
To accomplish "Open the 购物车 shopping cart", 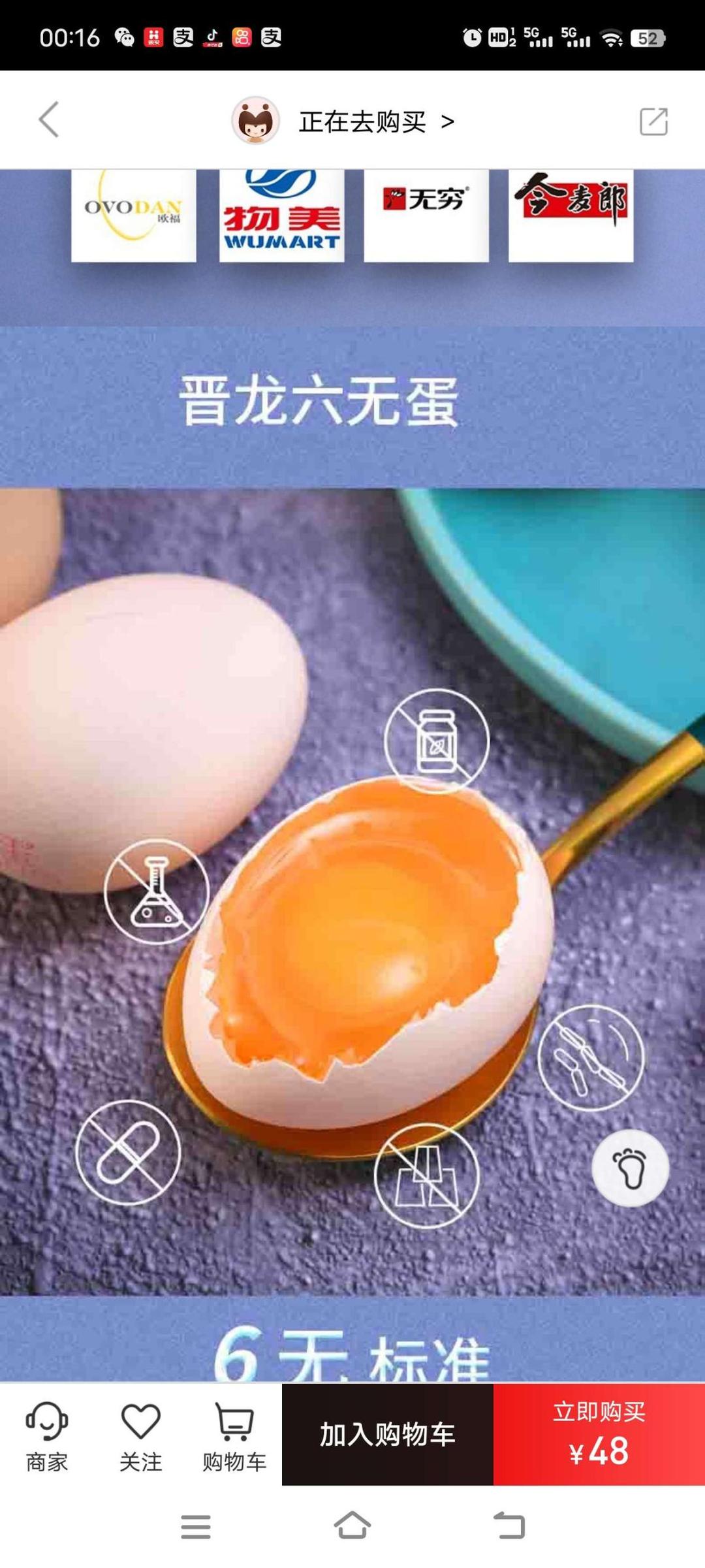I will pos(234,1436).
